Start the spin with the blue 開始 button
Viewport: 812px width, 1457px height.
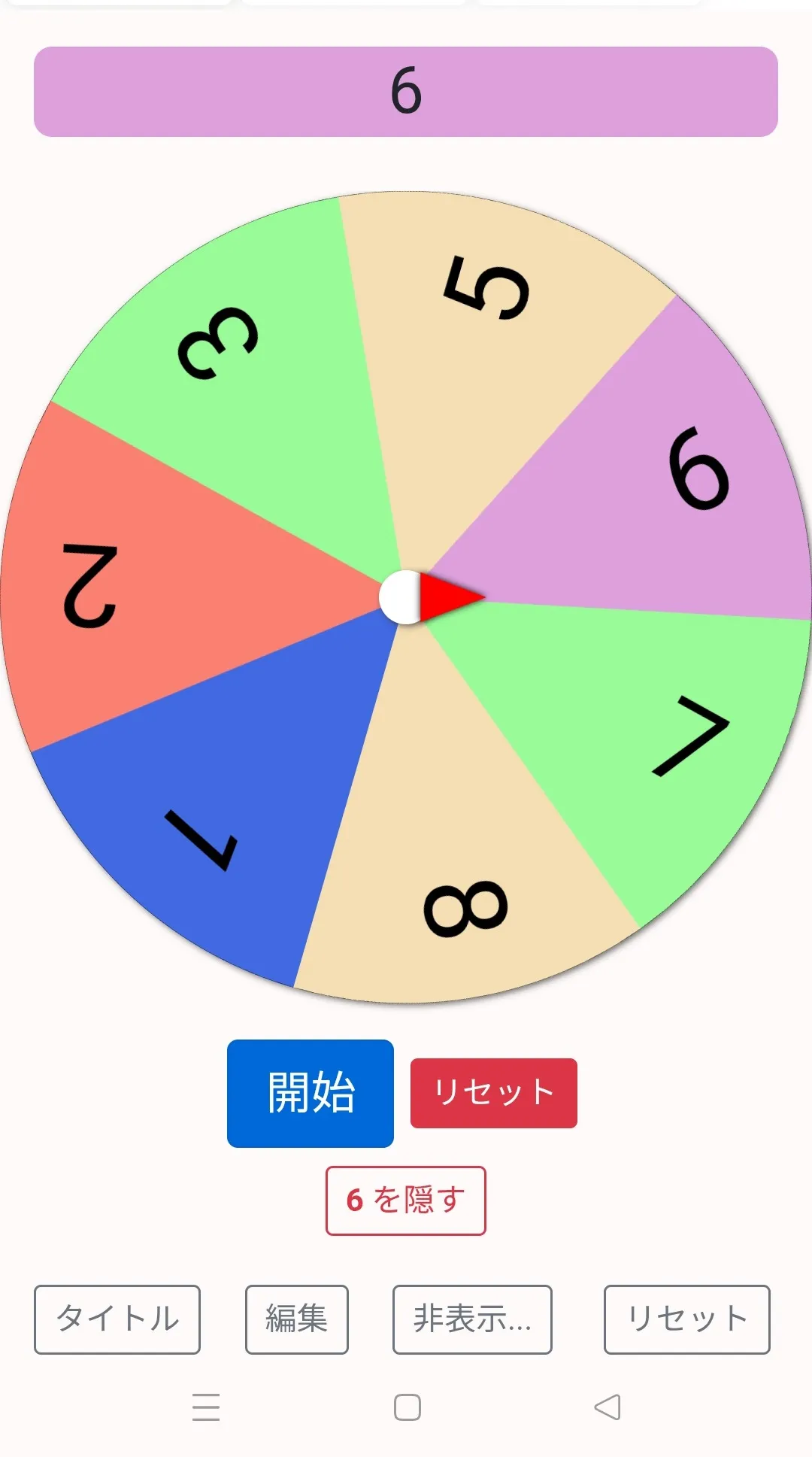click(310, 1093)
